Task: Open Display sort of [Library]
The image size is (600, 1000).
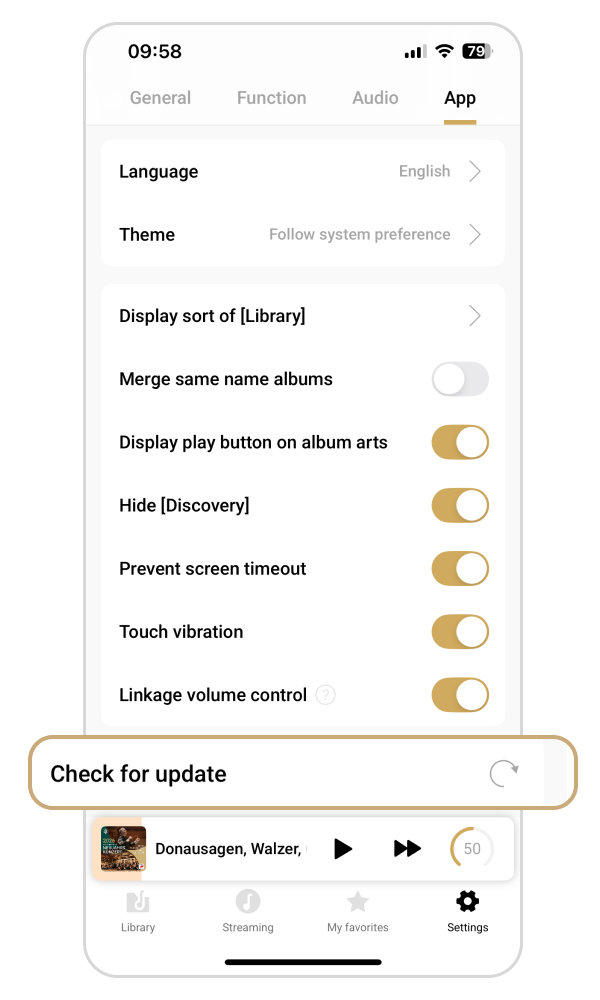Action: (302, 316)
